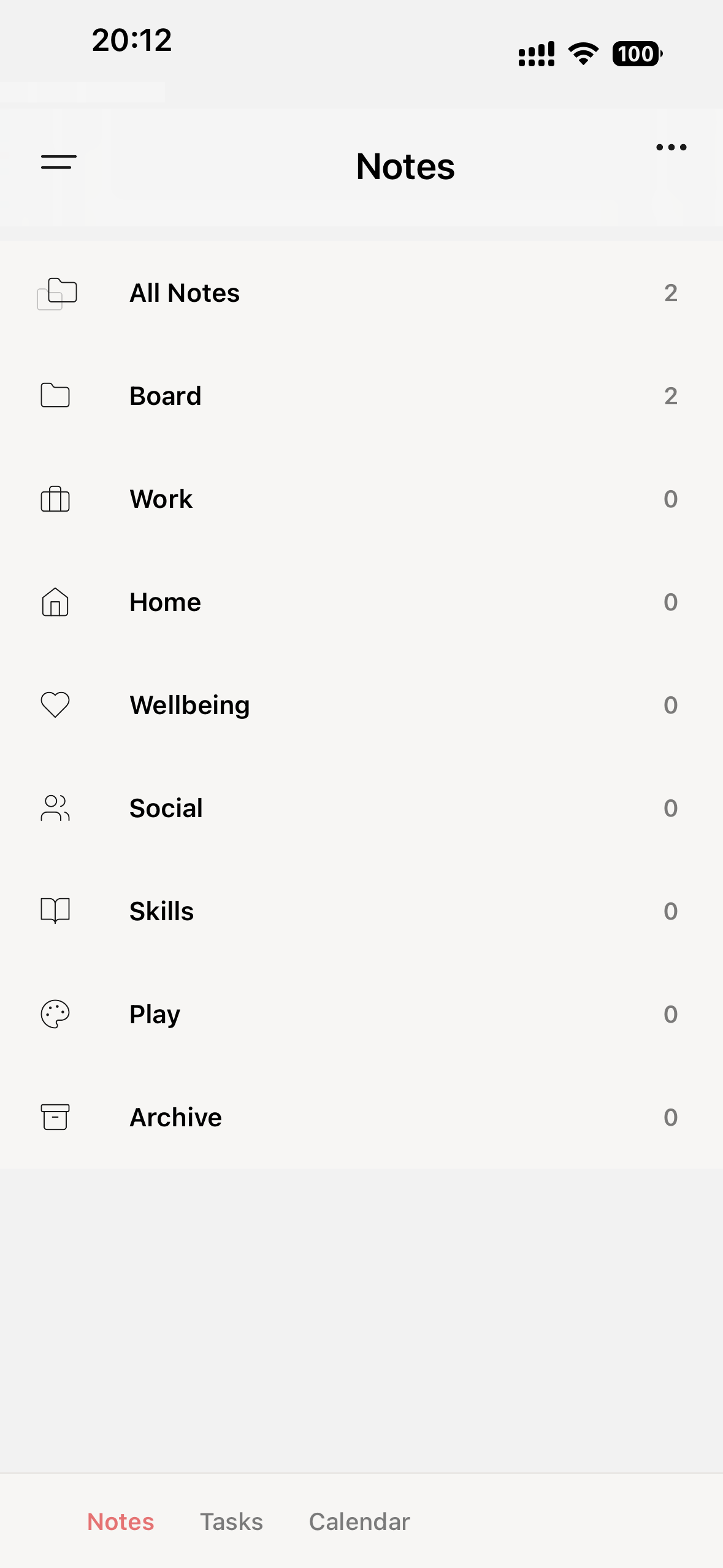Tap the Notes tab at the bottom
This screenshot has height=1568, width=723.
click(121, 1522)
